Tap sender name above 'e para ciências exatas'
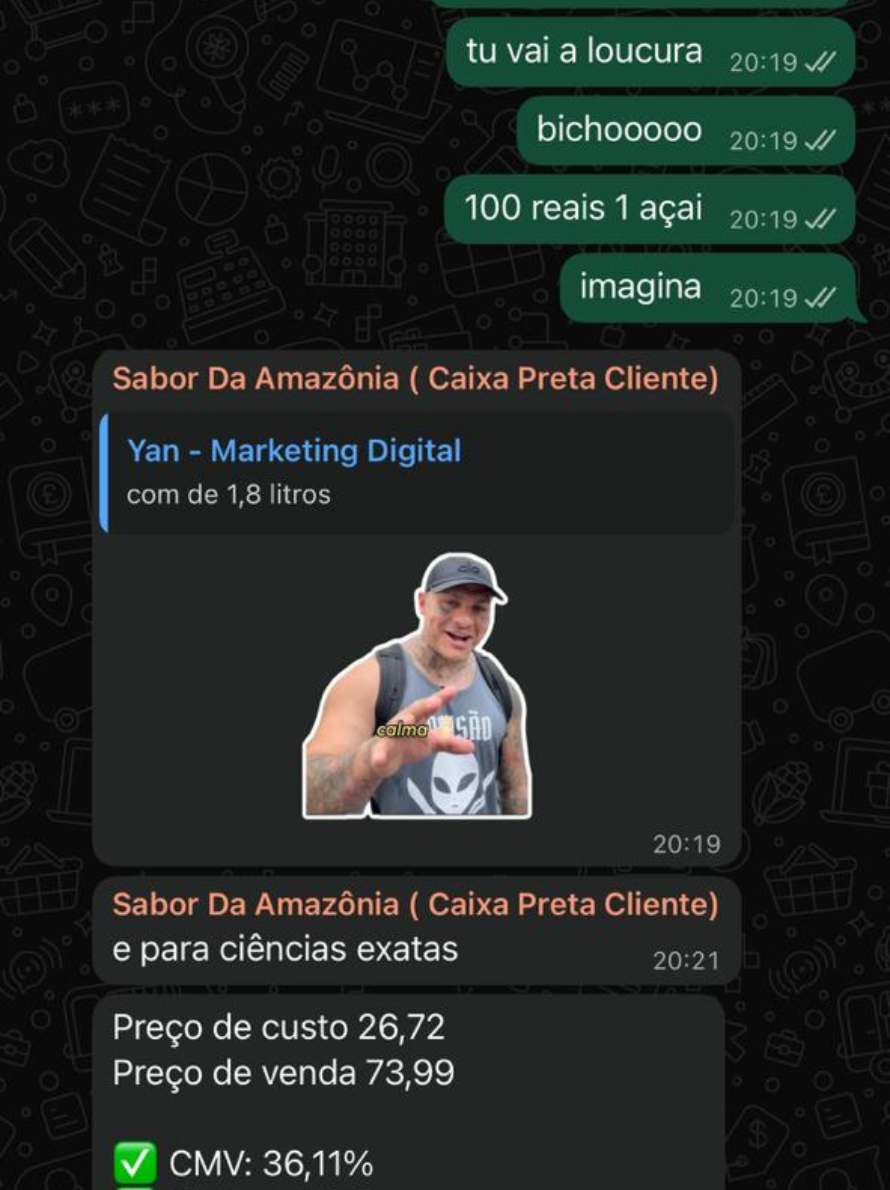This screenshot has height=1190, width=890. 415,904
